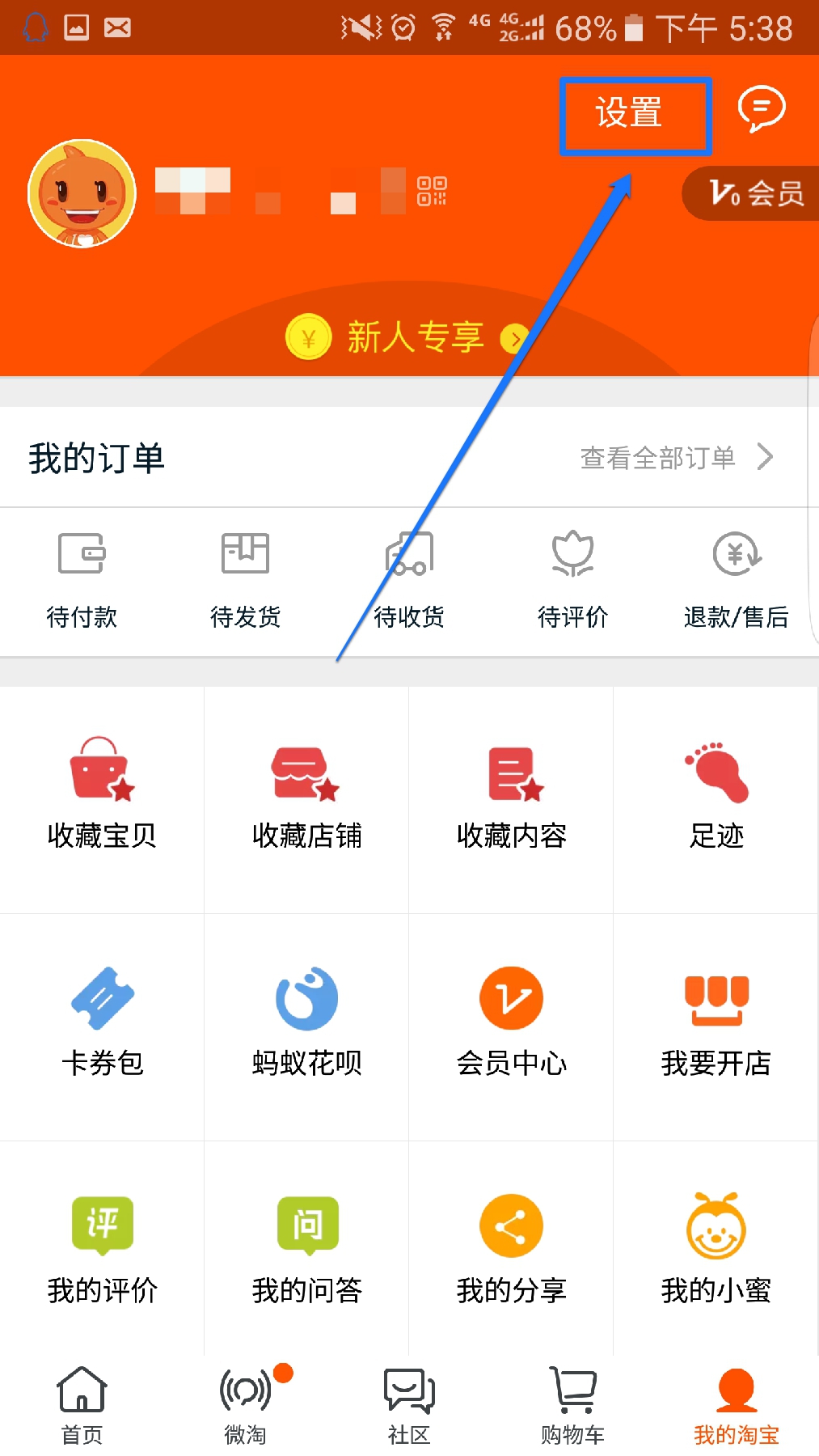The height and width of the screenshot is (1456, 819).
Task: Open the QR code icon beside username
Action: click(x=432, y=192)
